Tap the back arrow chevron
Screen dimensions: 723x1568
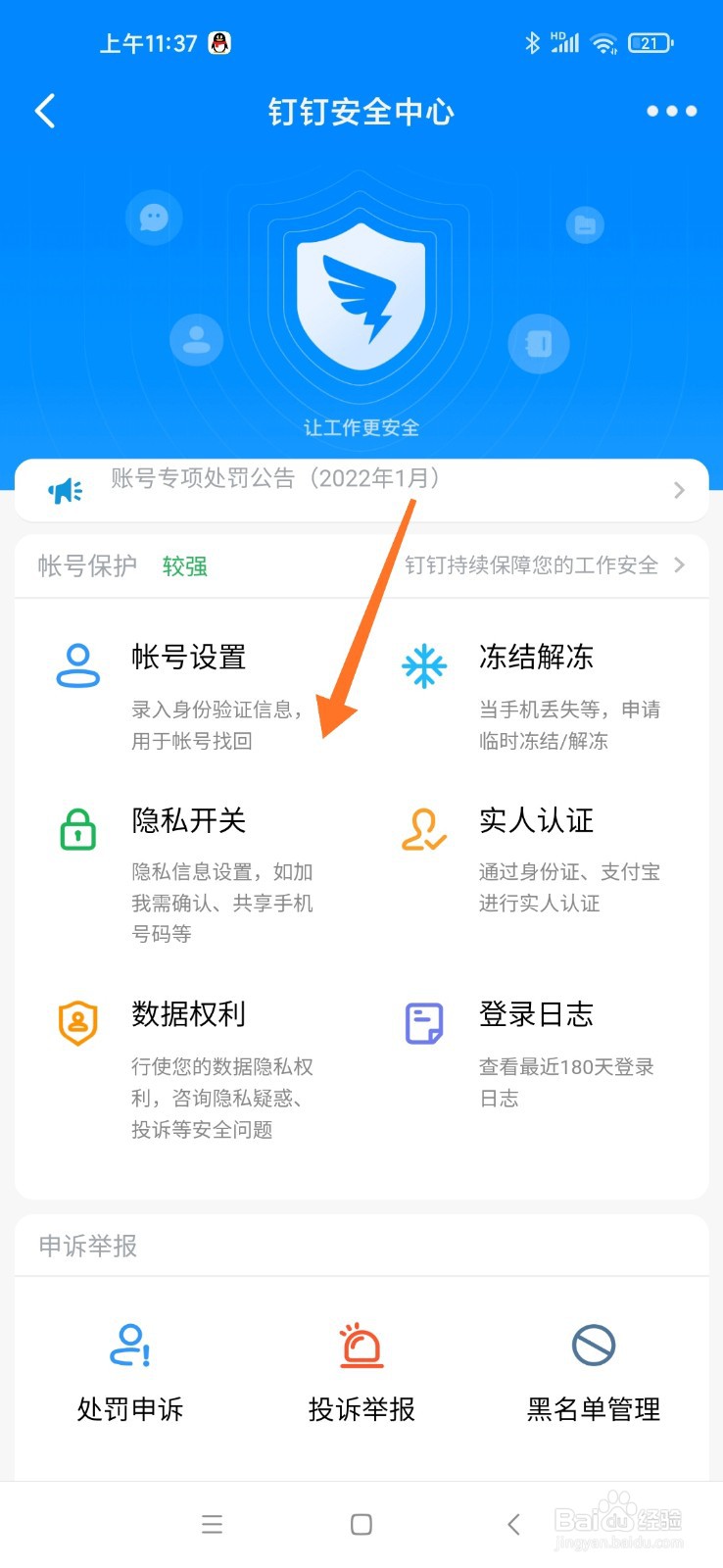pos(44,111)
